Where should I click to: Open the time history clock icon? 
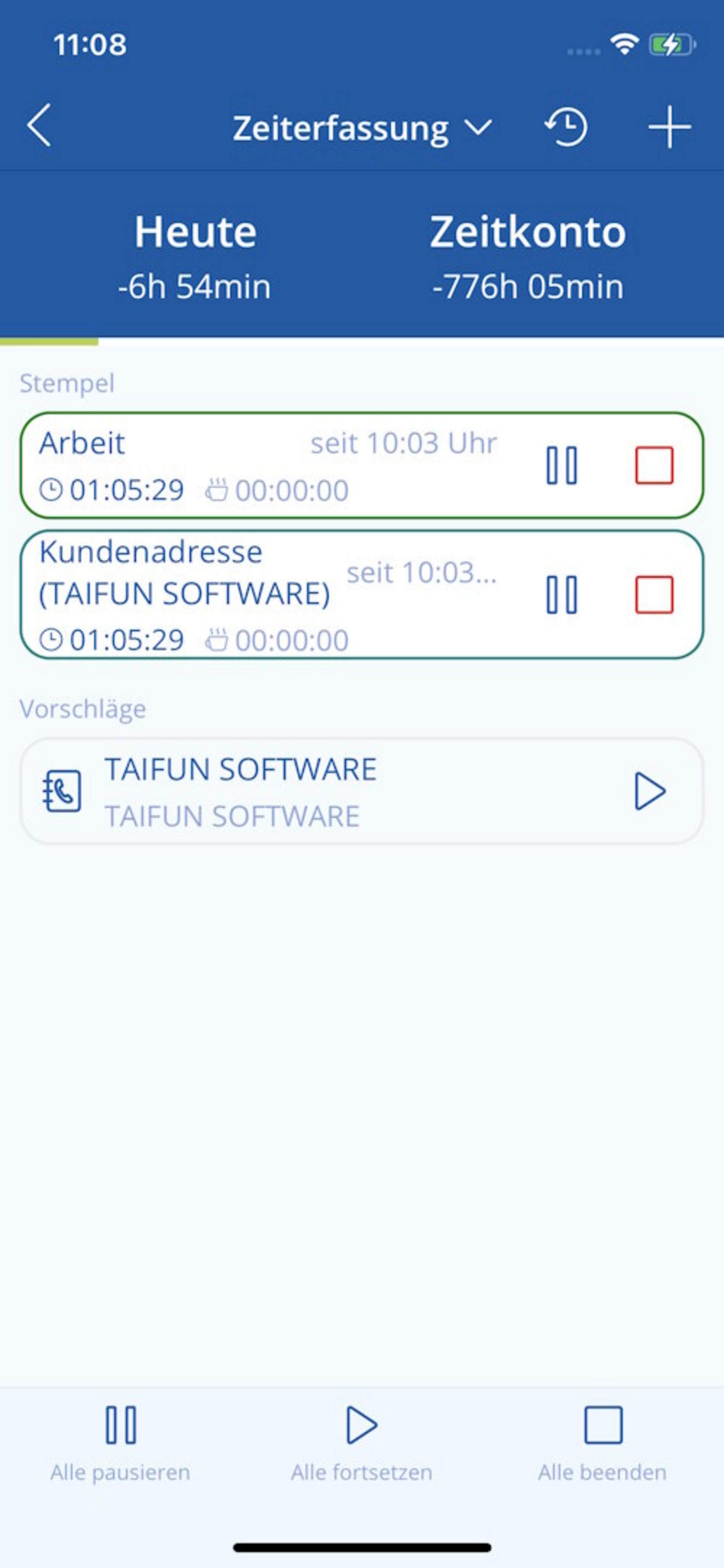coord(566,127)
